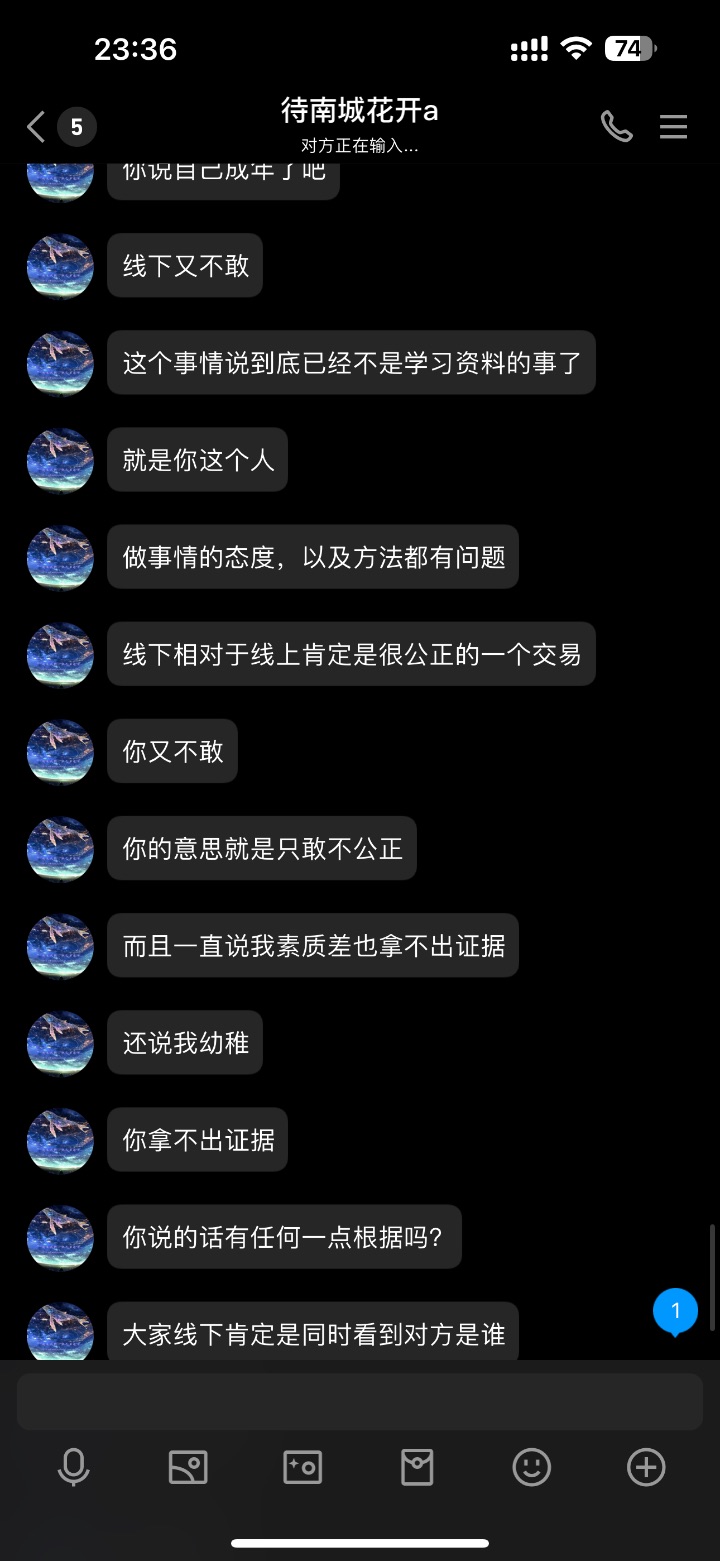Viewport: 720px width, 1561px height.
Task: Open the camera to take a photo
Action: (303, 1467)
